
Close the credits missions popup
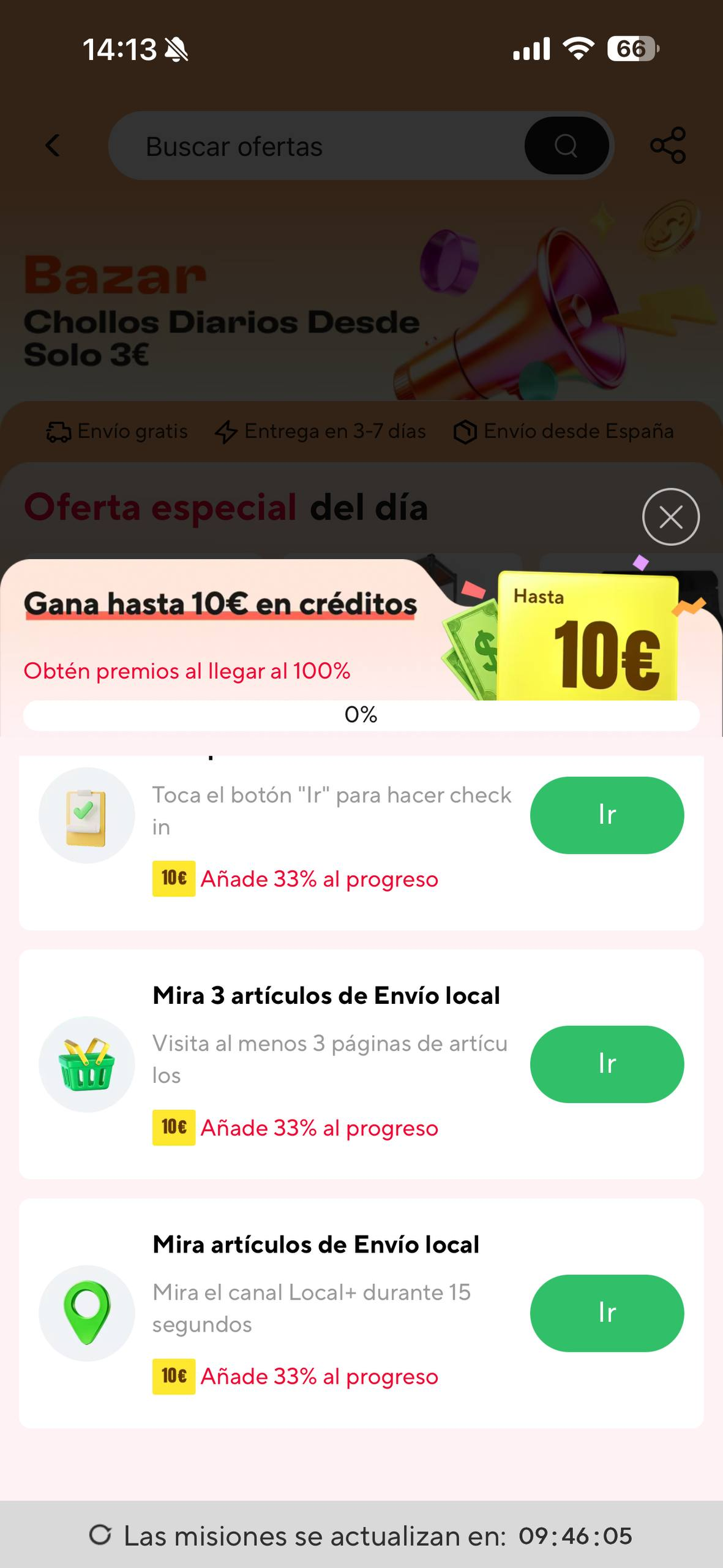(x=671, y=517)
